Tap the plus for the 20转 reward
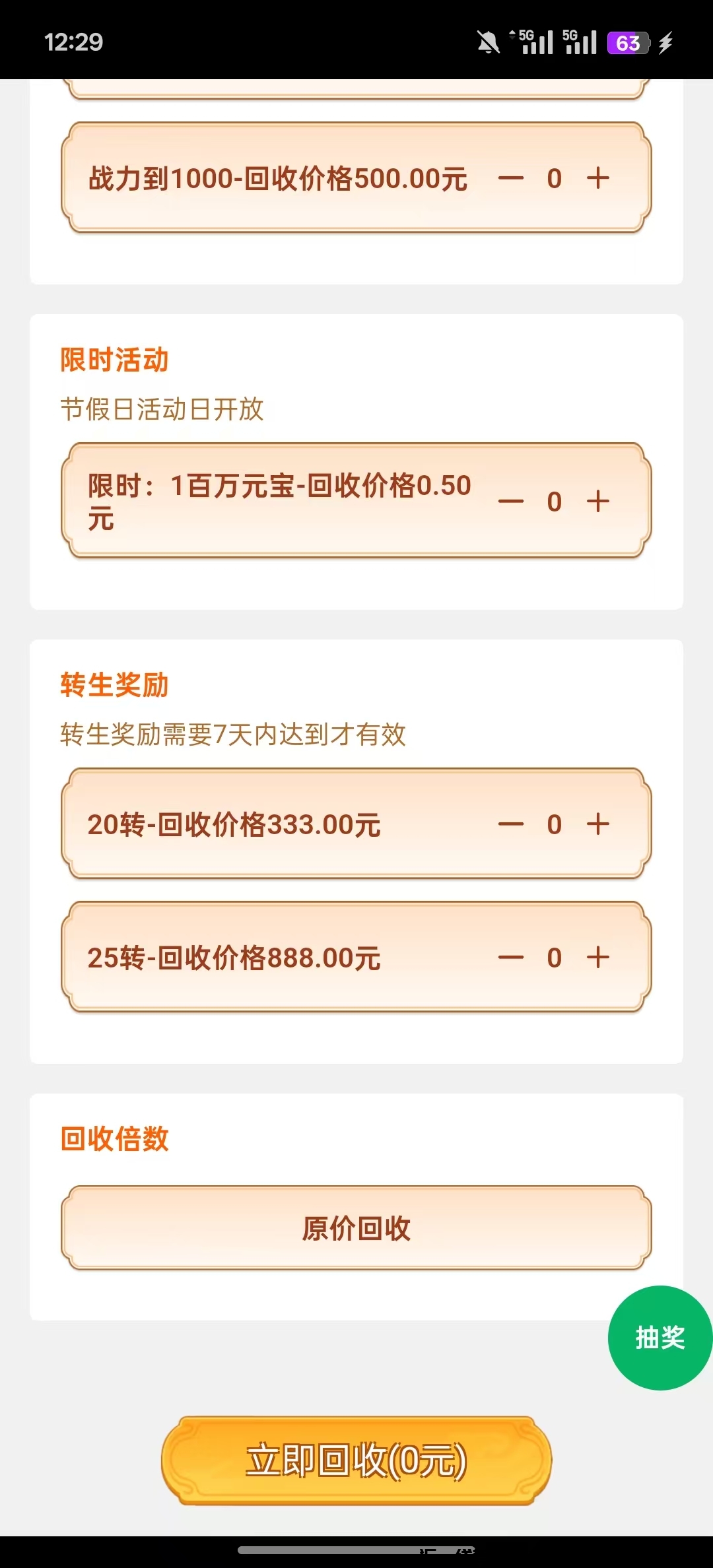 pyautogui.click(x=598, y=824)
